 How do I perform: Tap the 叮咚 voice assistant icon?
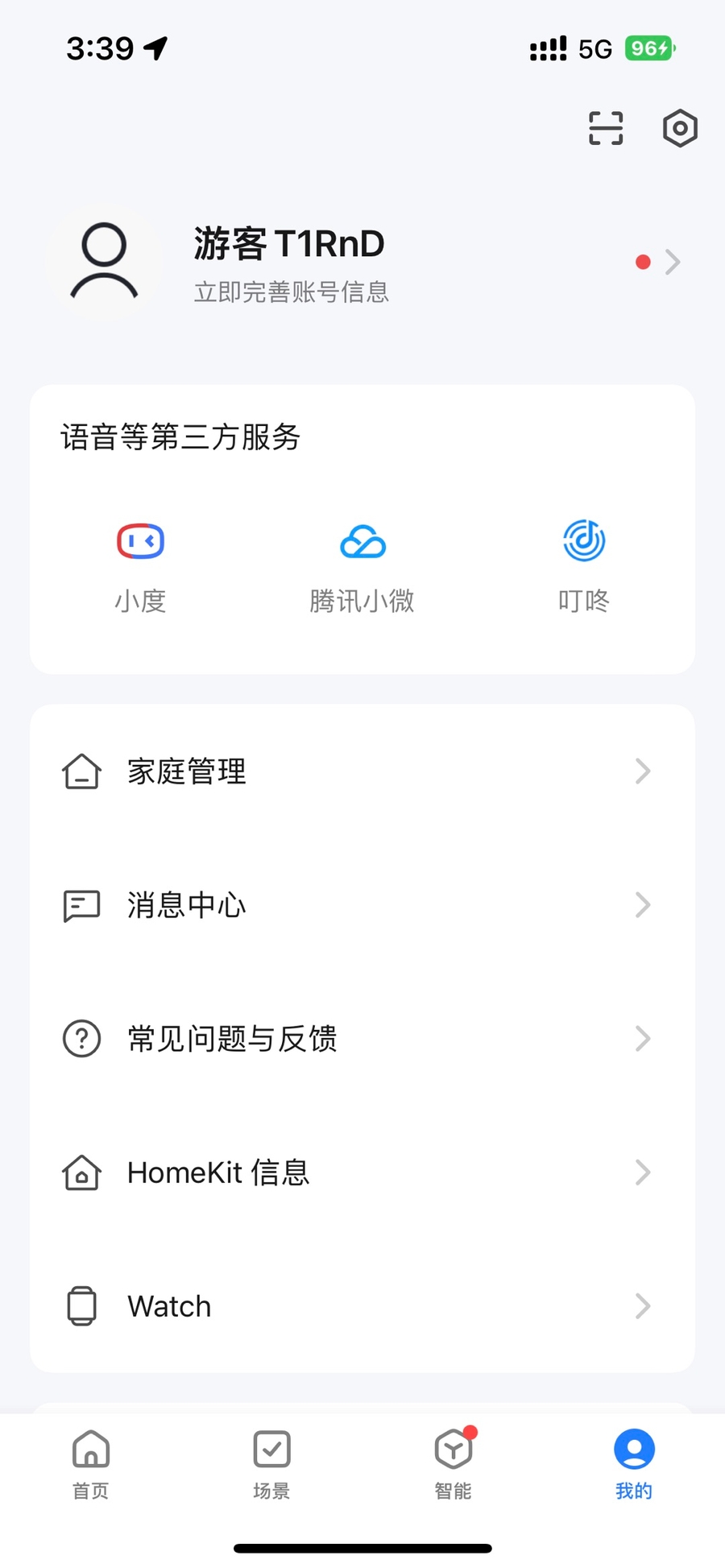[x=583, y=540]
